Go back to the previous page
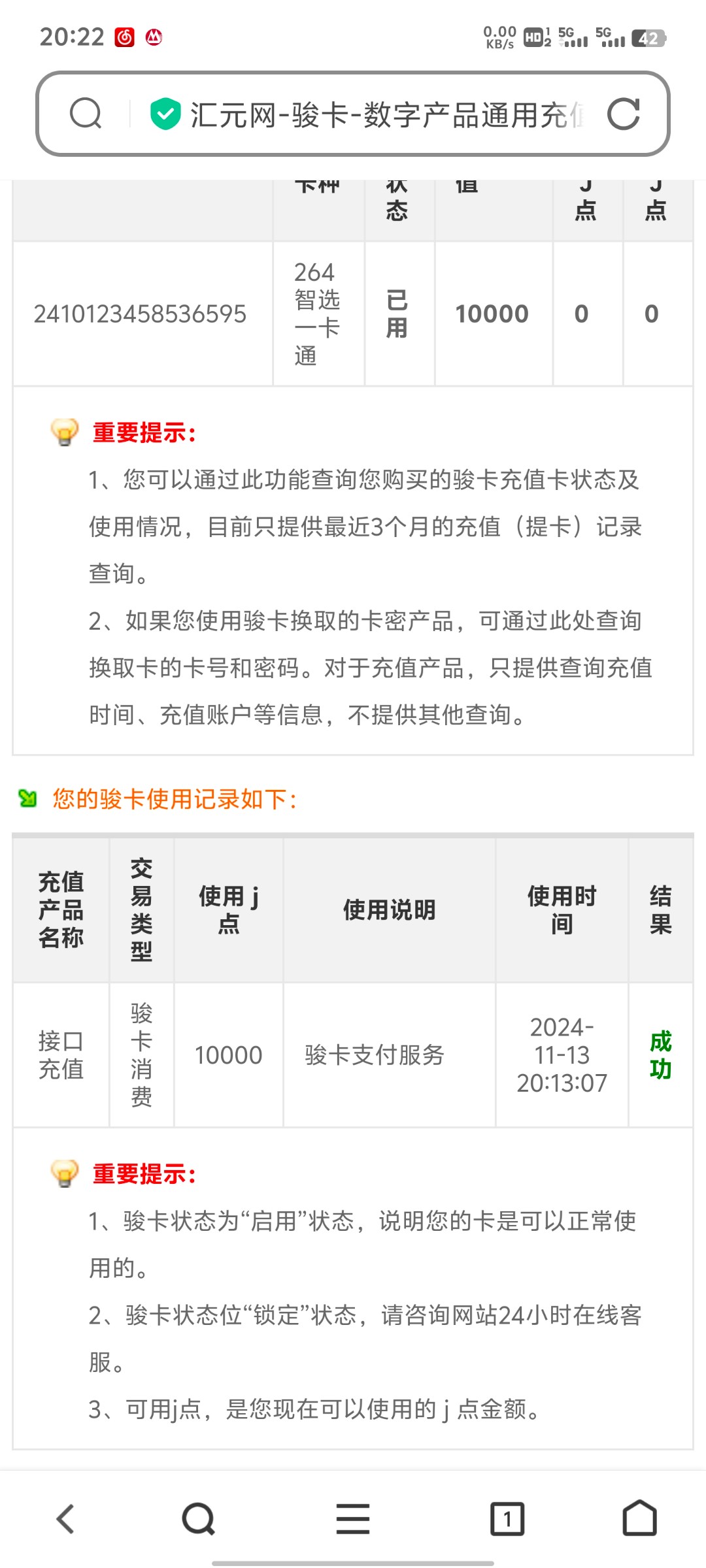Image resolution: width=706 pixels, height=1568 pixels. pos(65,1518)
